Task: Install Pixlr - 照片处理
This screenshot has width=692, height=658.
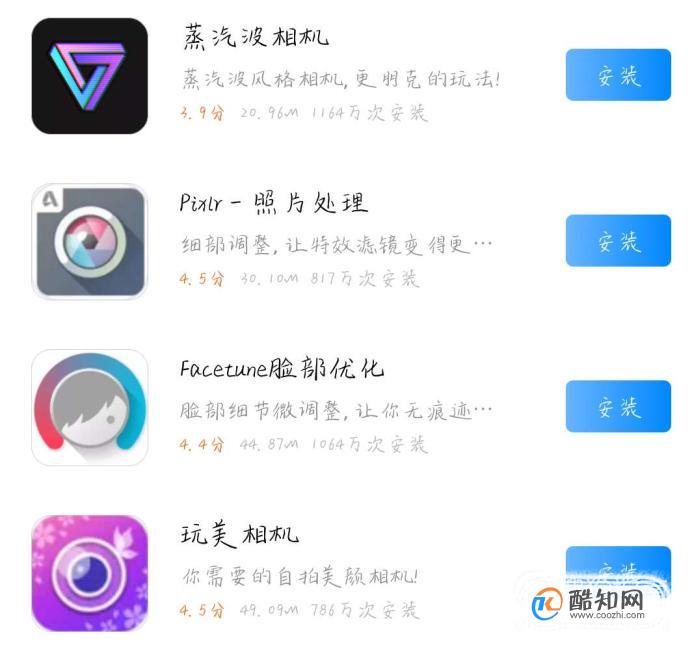Action: [x=617, y=241]
